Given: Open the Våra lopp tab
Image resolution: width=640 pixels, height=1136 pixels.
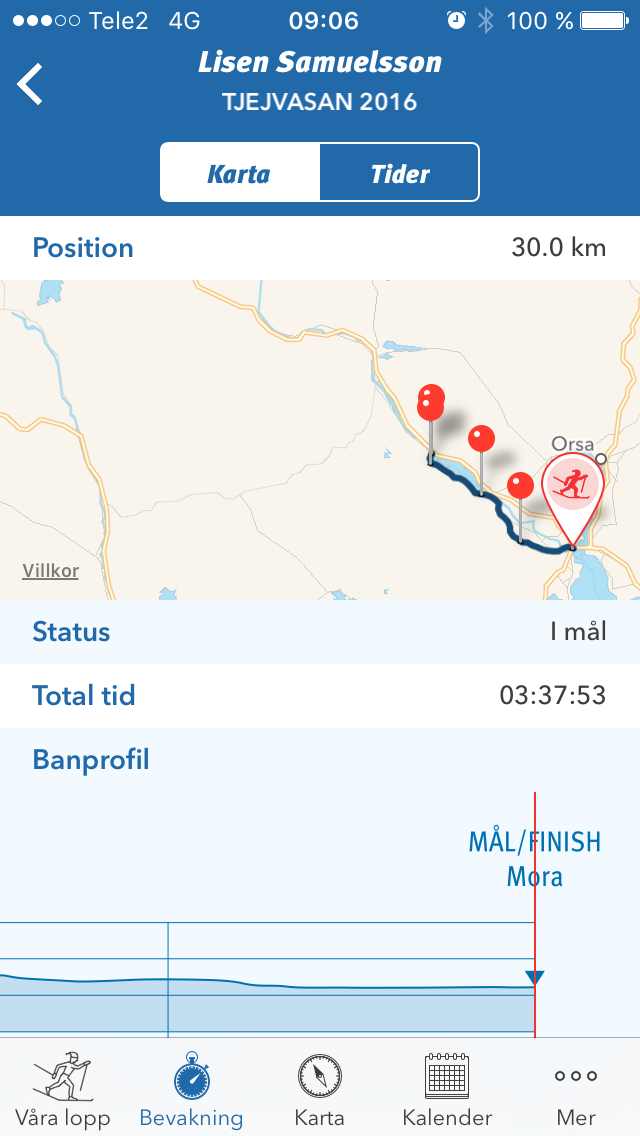Looking at the screenshot, I should (63, 1089).
